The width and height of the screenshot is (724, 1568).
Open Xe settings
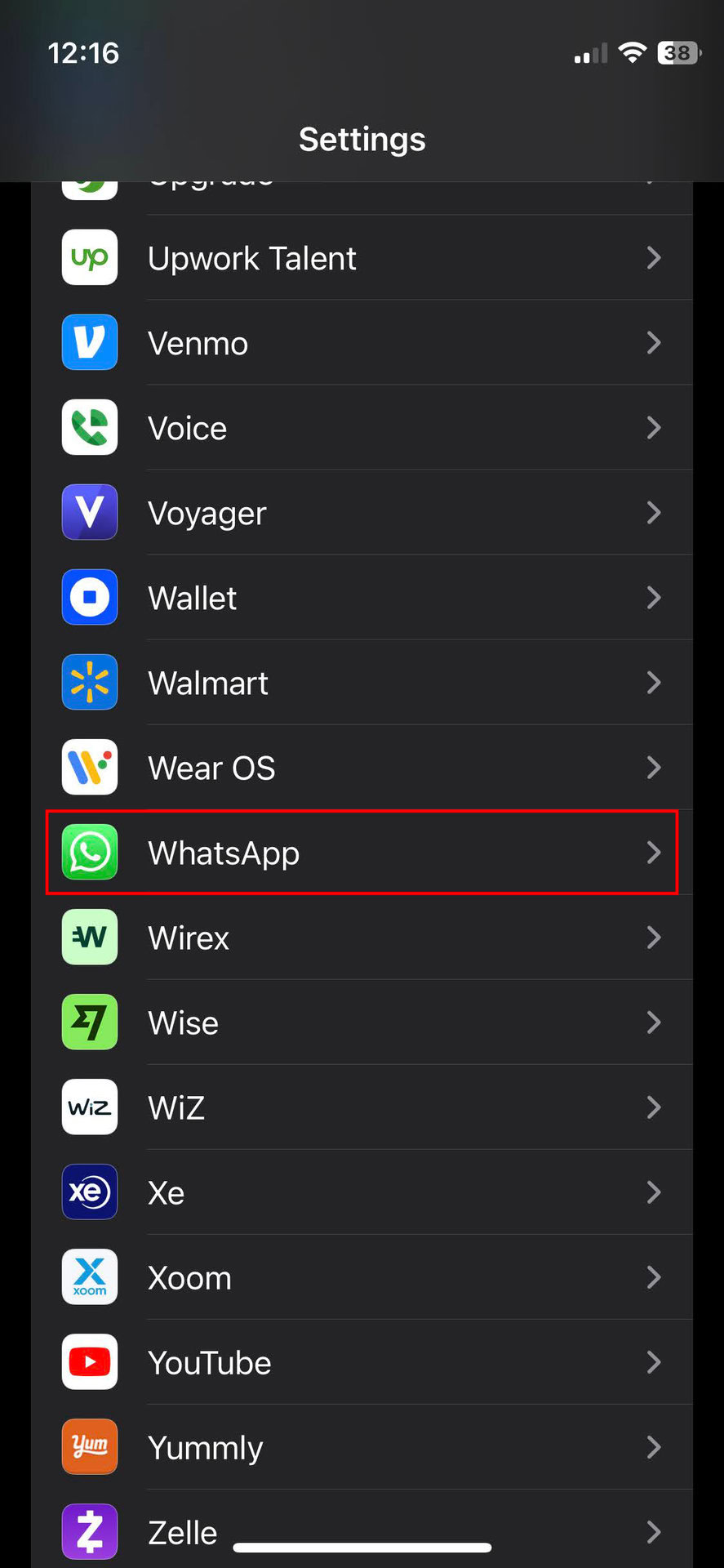click(x=362, y=1192)
